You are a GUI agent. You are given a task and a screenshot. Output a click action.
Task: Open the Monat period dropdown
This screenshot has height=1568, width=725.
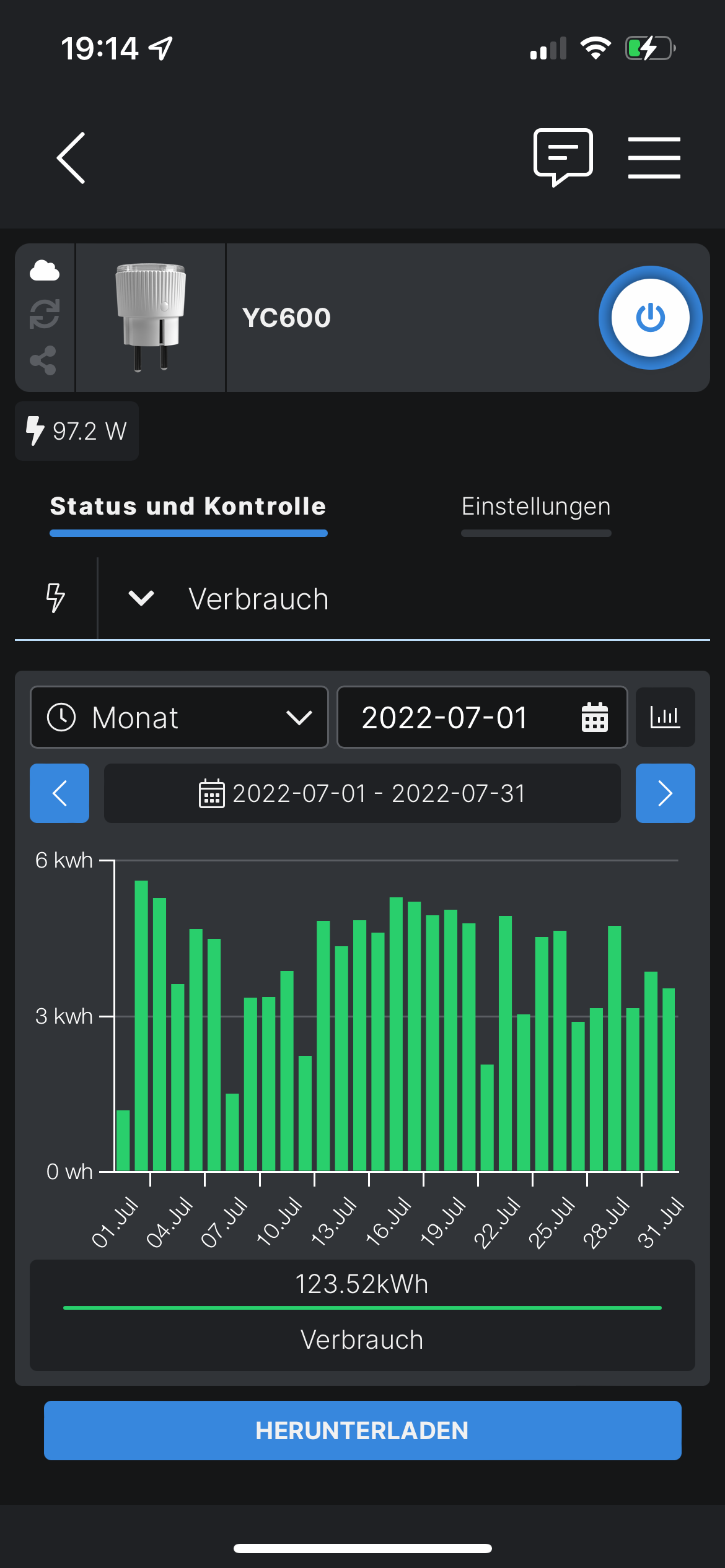click(179, 718)
